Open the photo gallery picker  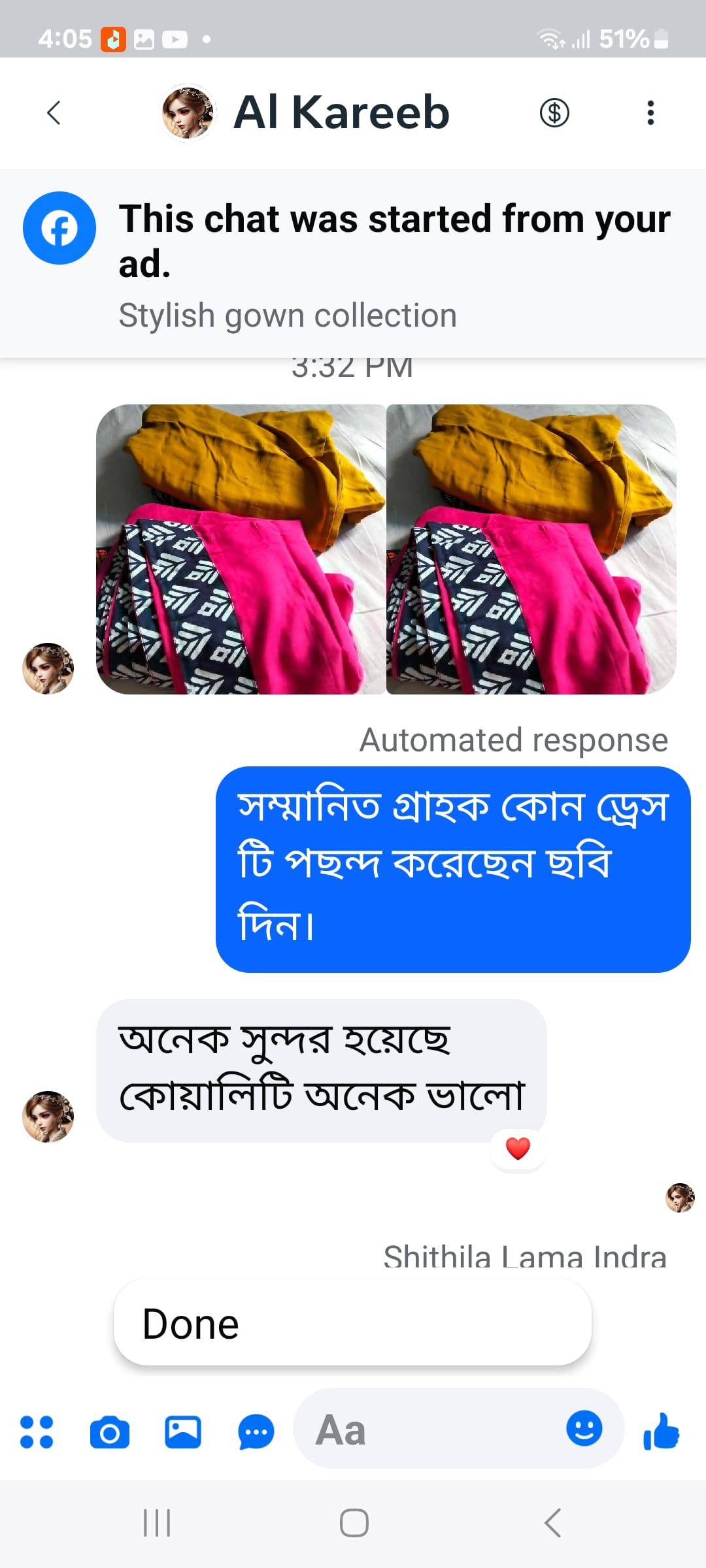point(183,1432)
